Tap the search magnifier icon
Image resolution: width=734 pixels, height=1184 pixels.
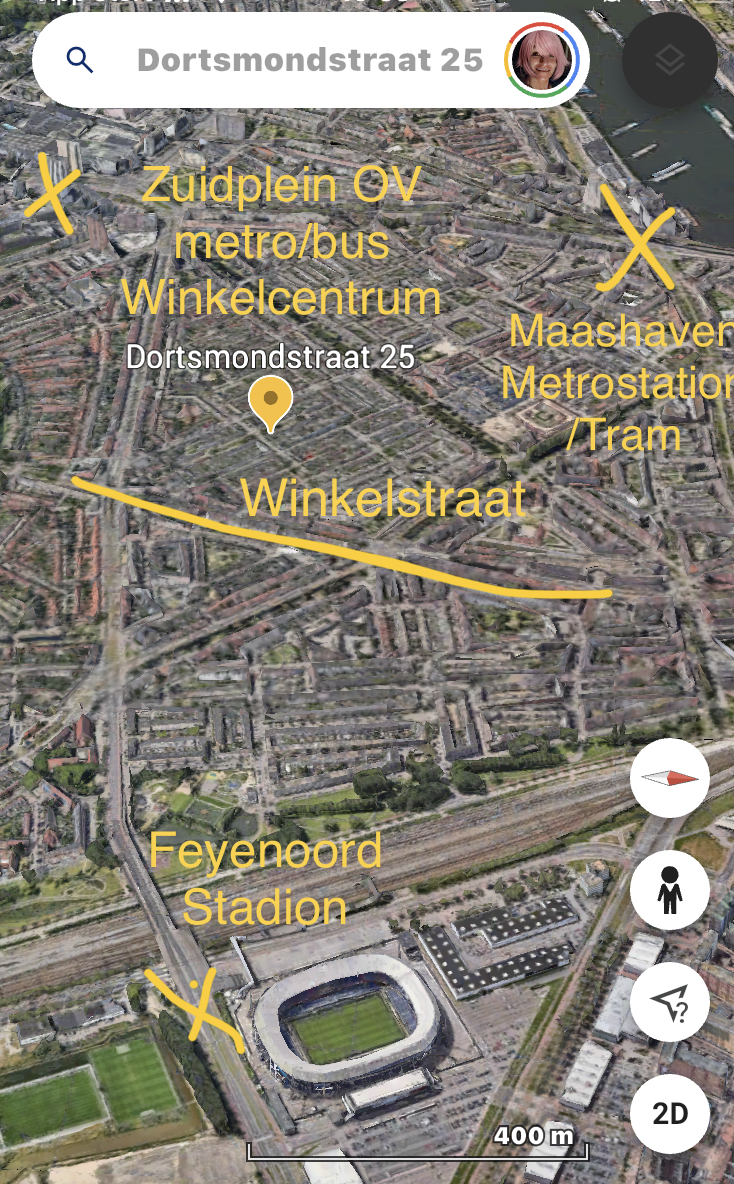[x=79, y=60]
